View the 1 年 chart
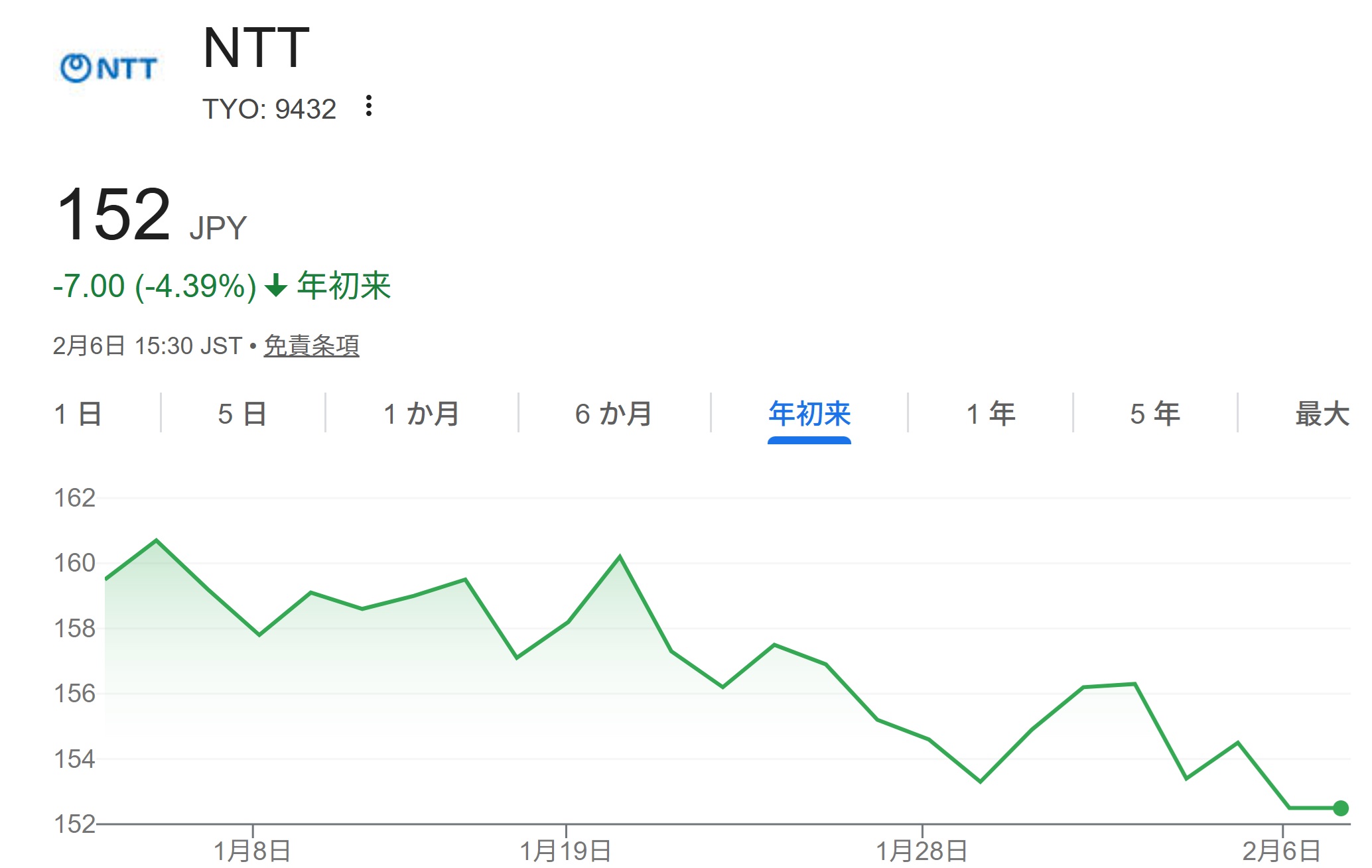1372x868 pixels. 990,414
